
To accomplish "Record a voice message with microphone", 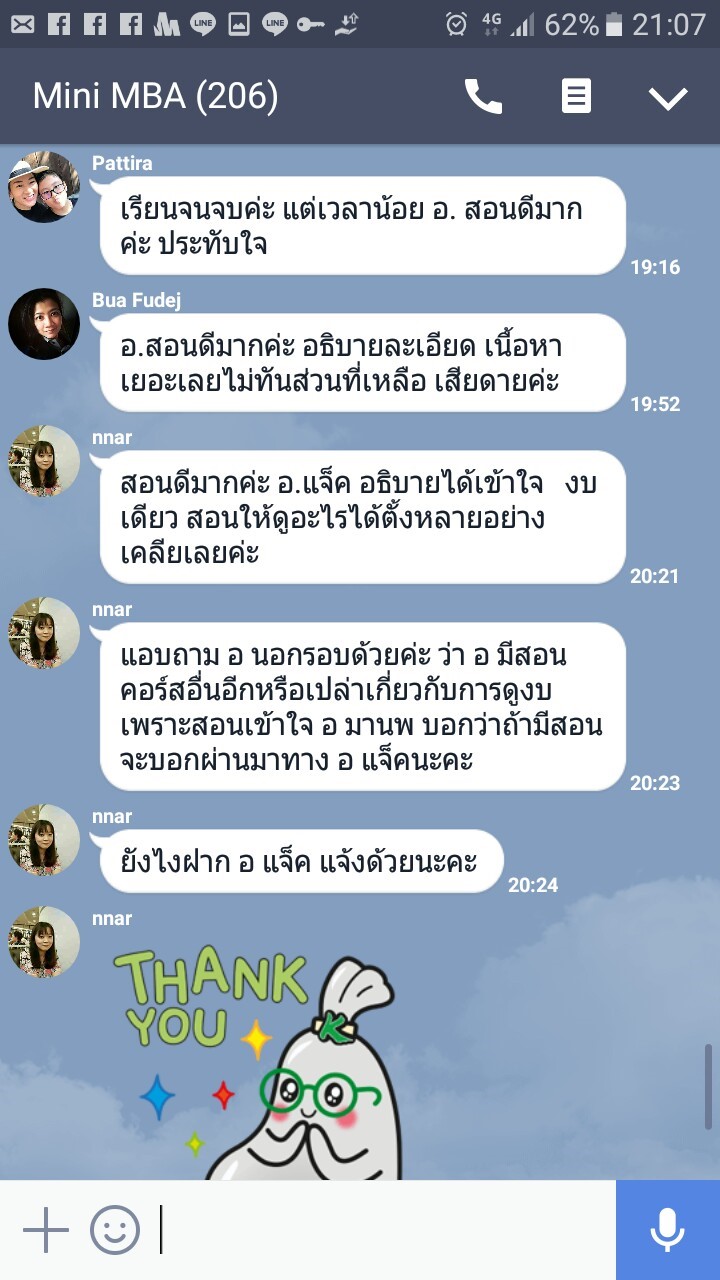I will tap(667, 1230).
